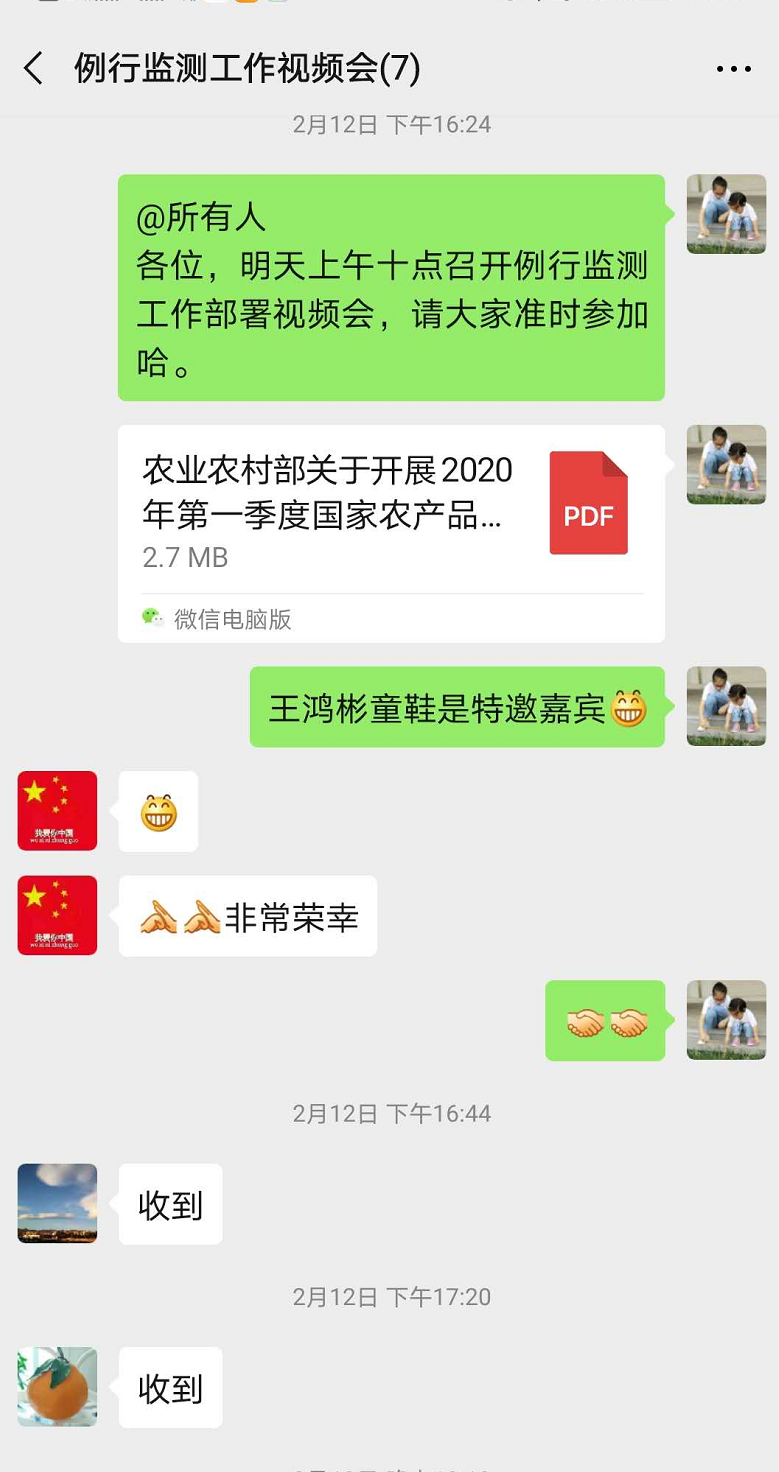Open sender profile beside 王鸿彬童鞋是特邀嘉宾 message
Viewport: 779px width, 1472px height.
click(726, 706)
